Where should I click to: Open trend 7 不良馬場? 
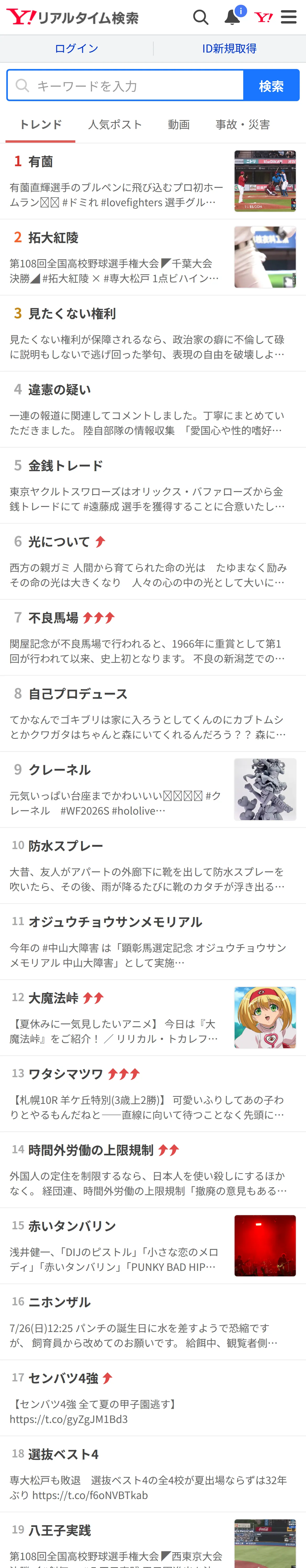pos(153,638)
